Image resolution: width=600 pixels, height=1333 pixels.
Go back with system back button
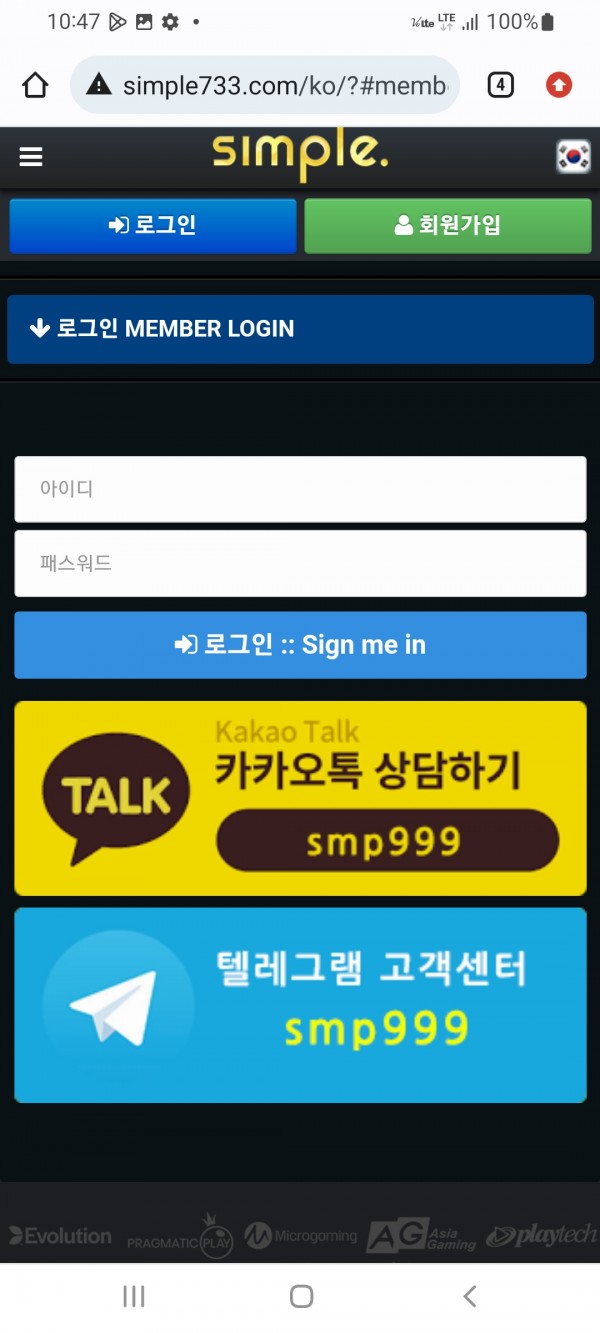469,1297
